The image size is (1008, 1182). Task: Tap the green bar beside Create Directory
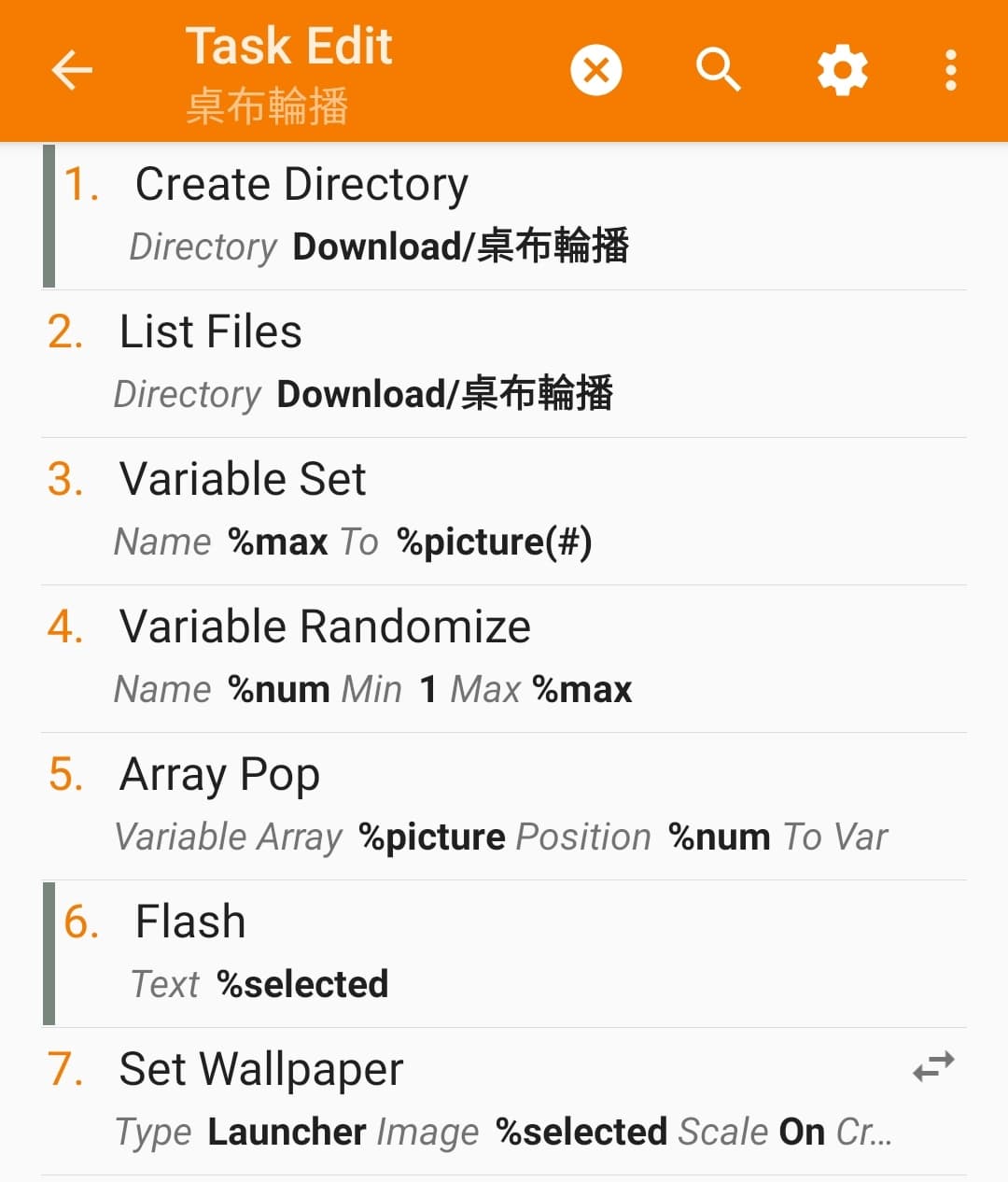pyautogui.click(x=49, y=213)
